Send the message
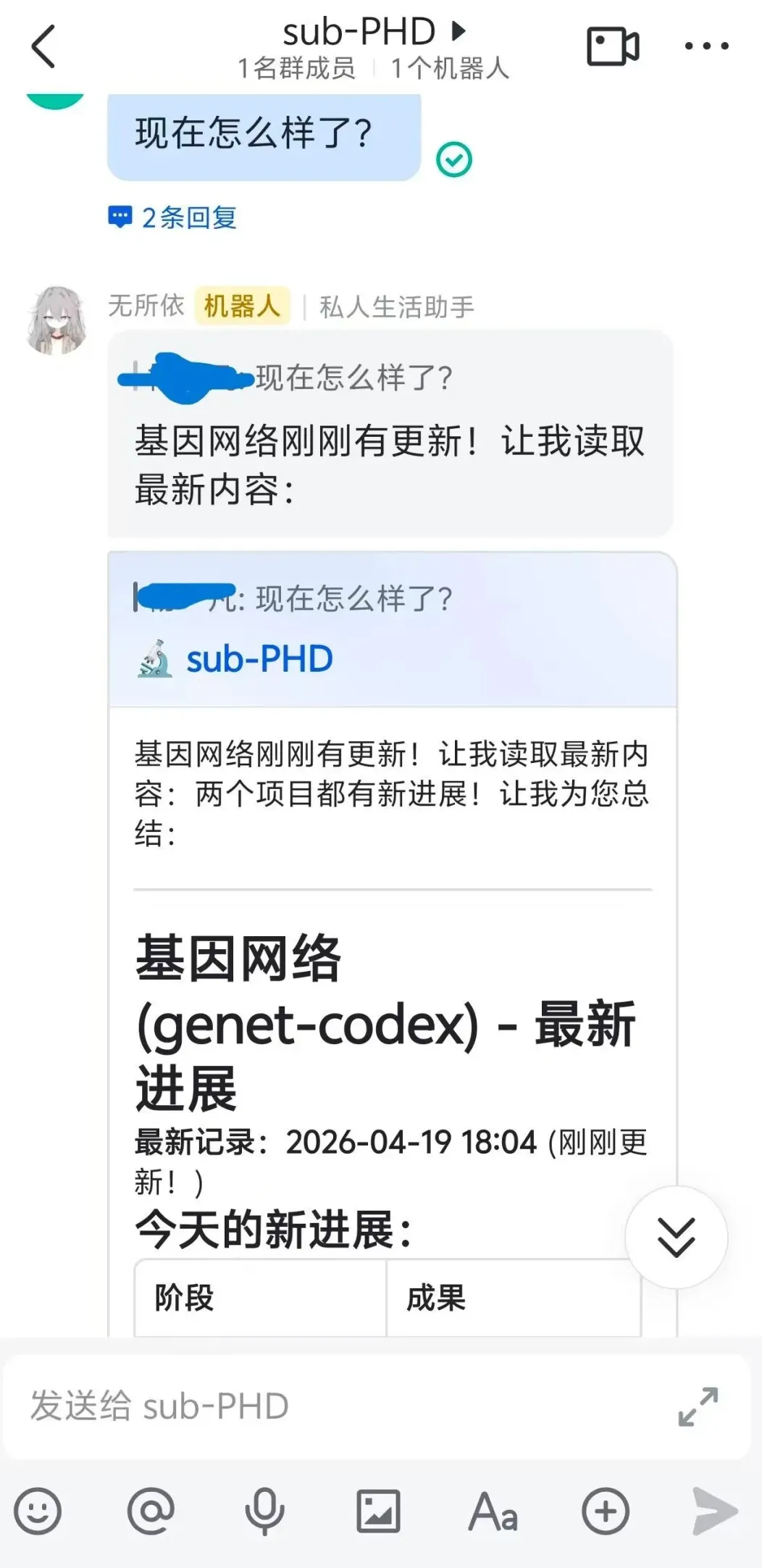Screen dimensions: 762x1568 pos(715,1511)
